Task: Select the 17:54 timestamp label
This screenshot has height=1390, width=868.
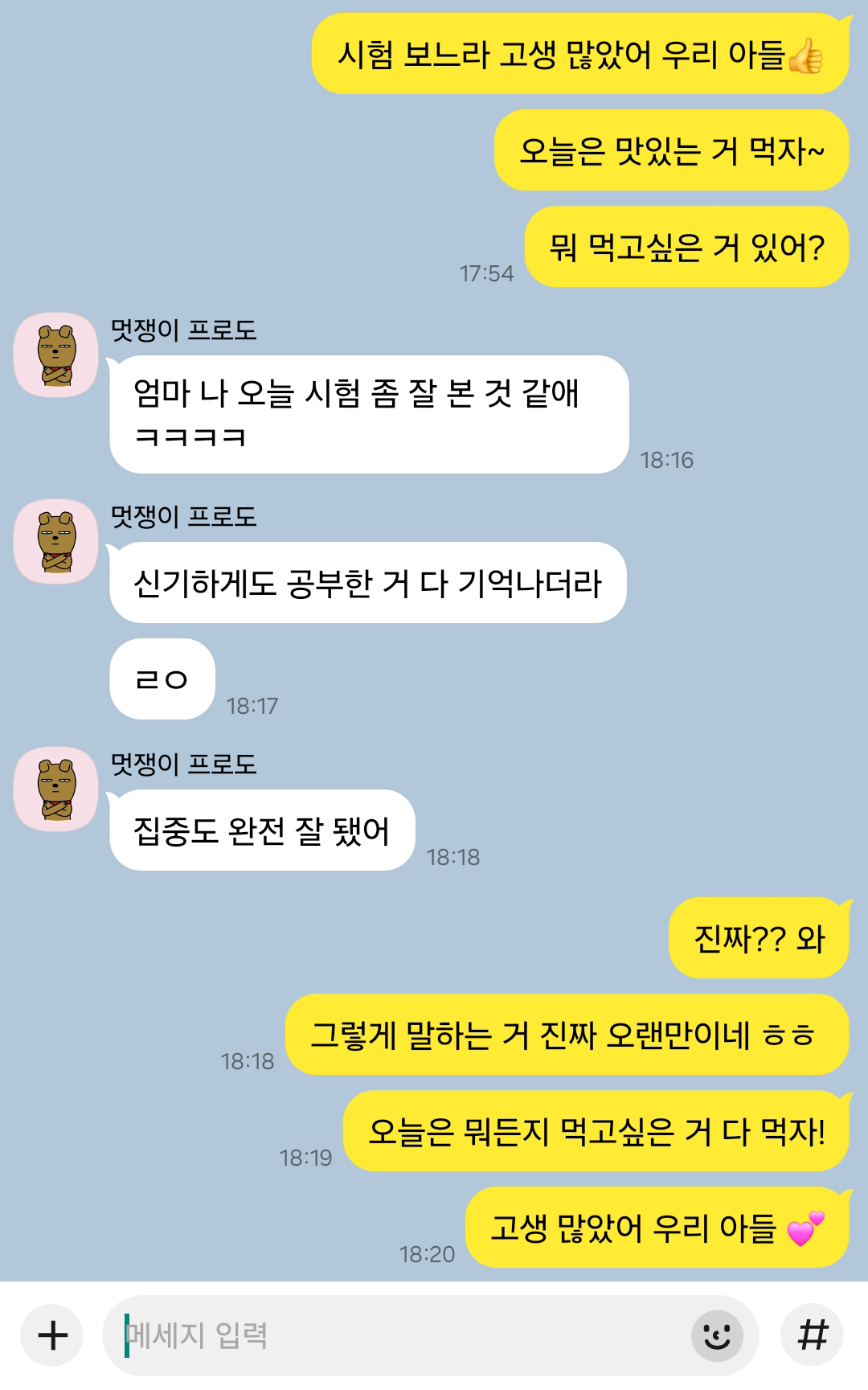Action: 486,273
